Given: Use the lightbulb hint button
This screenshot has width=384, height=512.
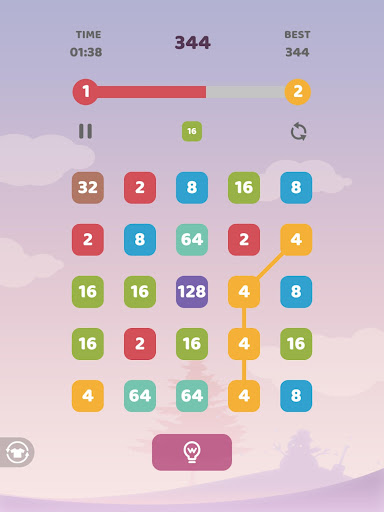Looking at the screenshot, I should tap(192, 452).
